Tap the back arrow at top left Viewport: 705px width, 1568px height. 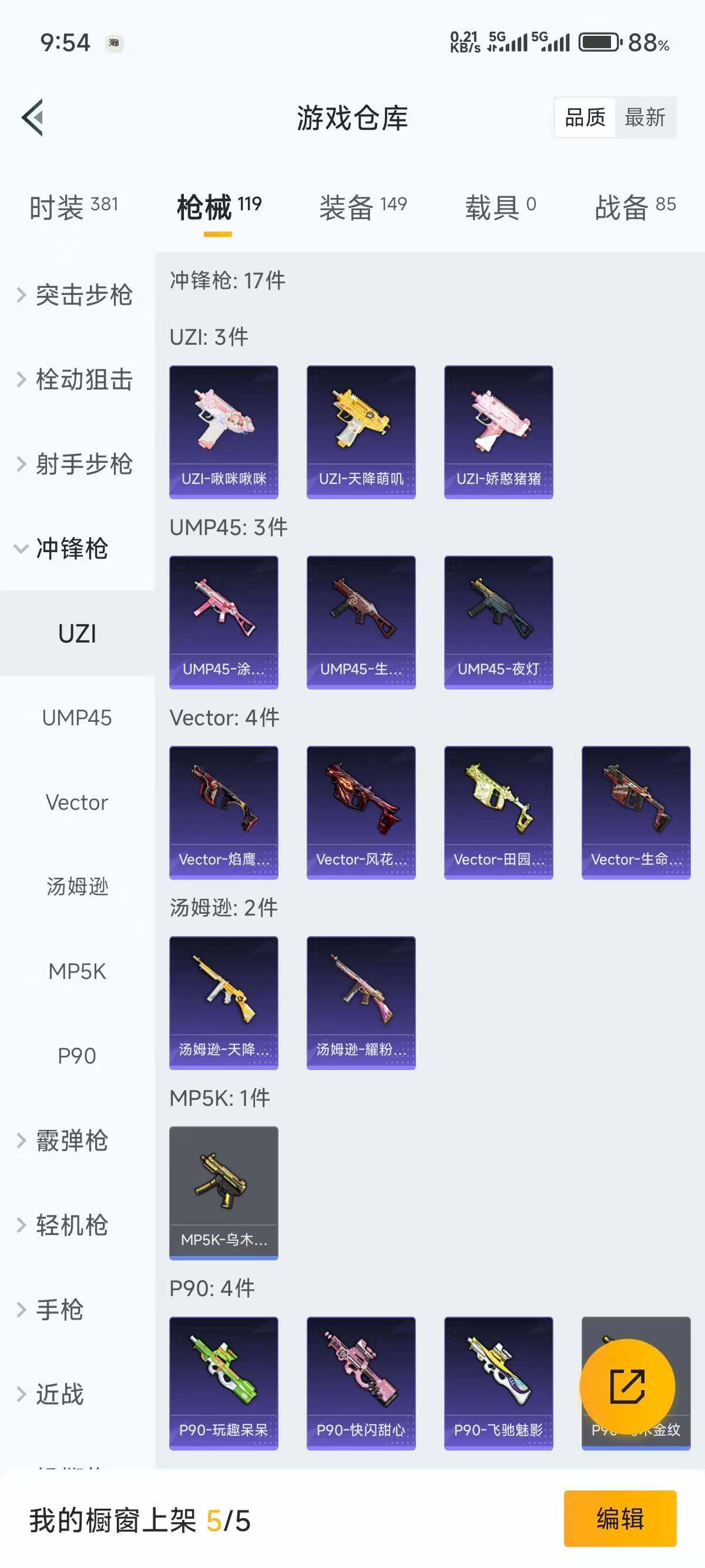click(x=33, y=117)
